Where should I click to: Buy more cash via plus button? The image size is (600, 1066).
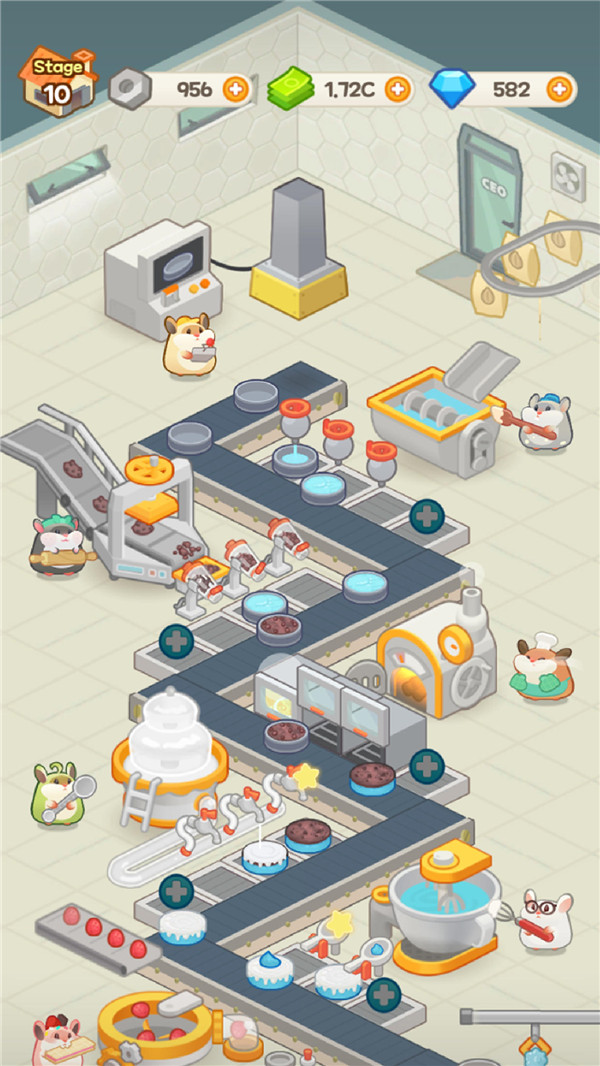tap(398, 89)
